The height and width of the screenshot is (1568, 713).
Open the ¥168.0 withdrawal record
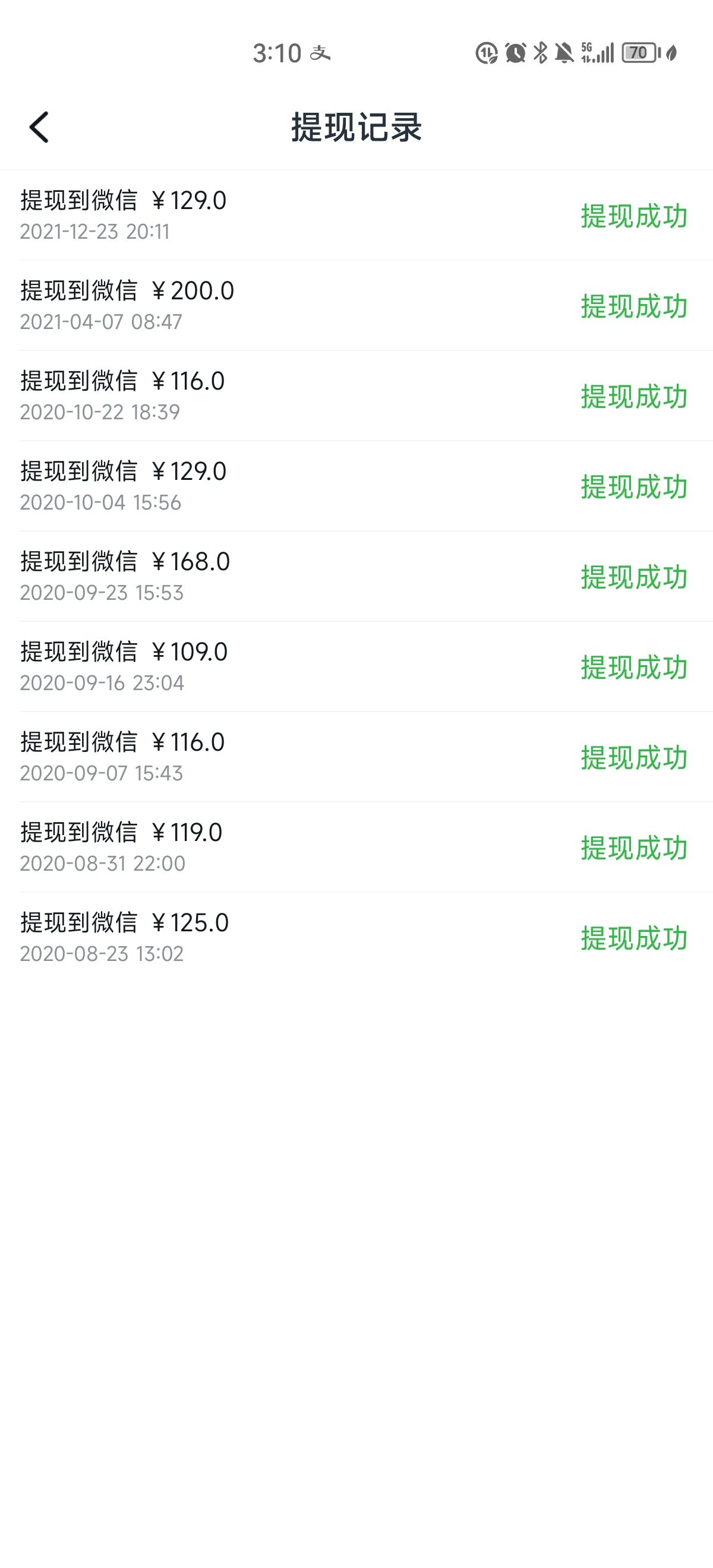point(356,577)
